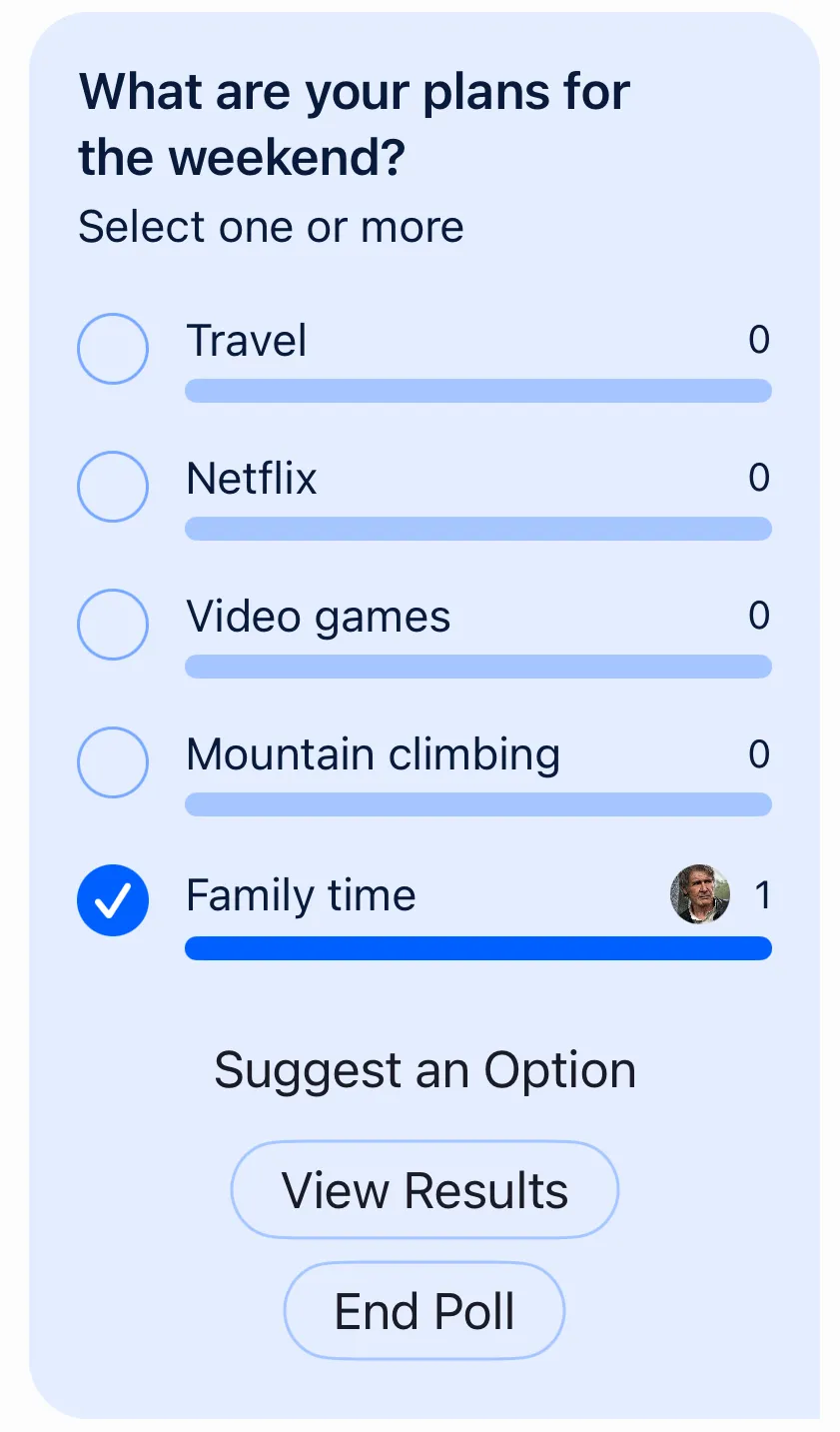Select the Travel poll option
The height and width of the screenshot is (1432, 840).
(x=113, y=348)
